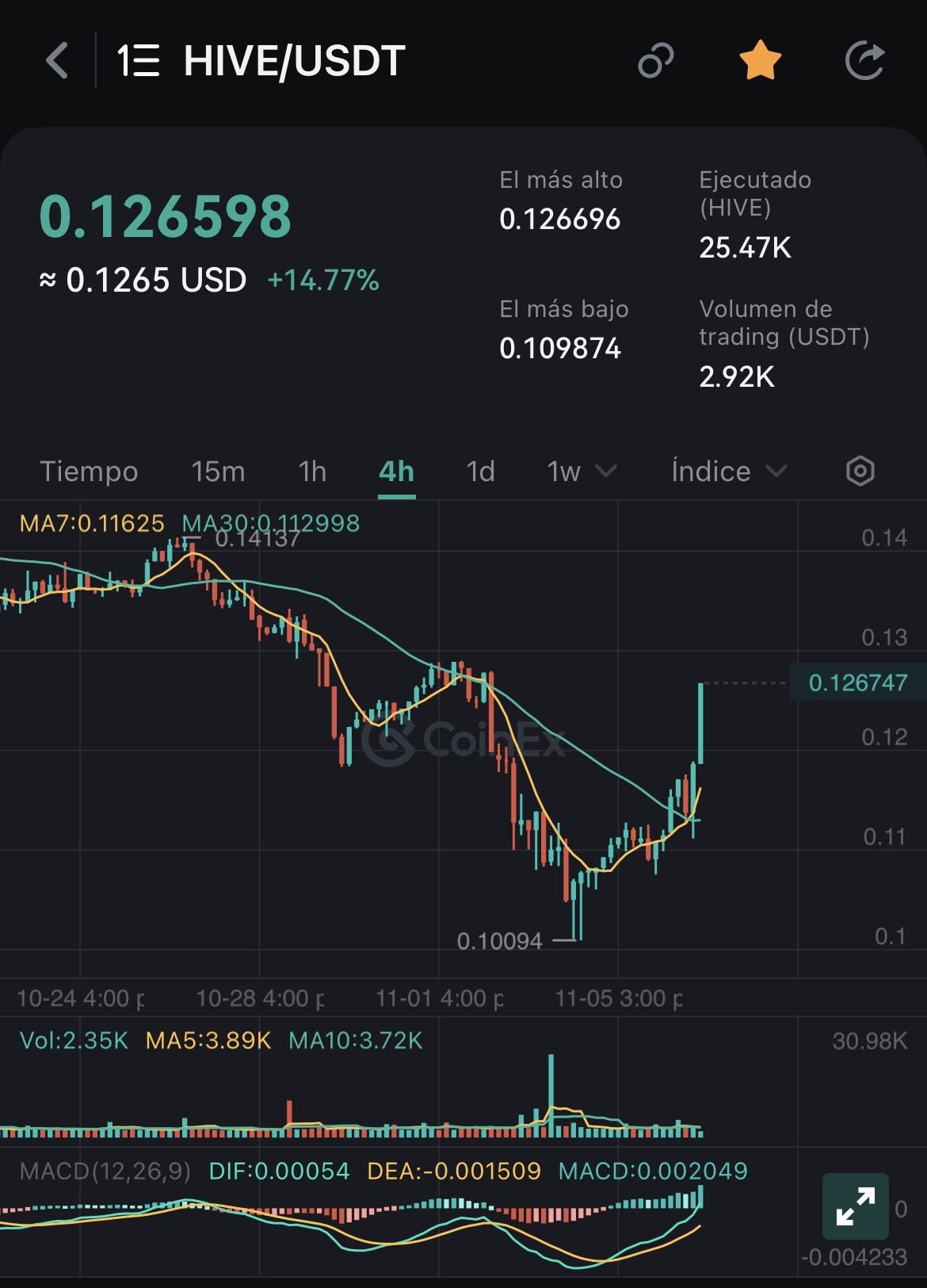Screen dimensions: 927x1288
Task: Open the linked coins icon
Action: (x=655, y=61)
